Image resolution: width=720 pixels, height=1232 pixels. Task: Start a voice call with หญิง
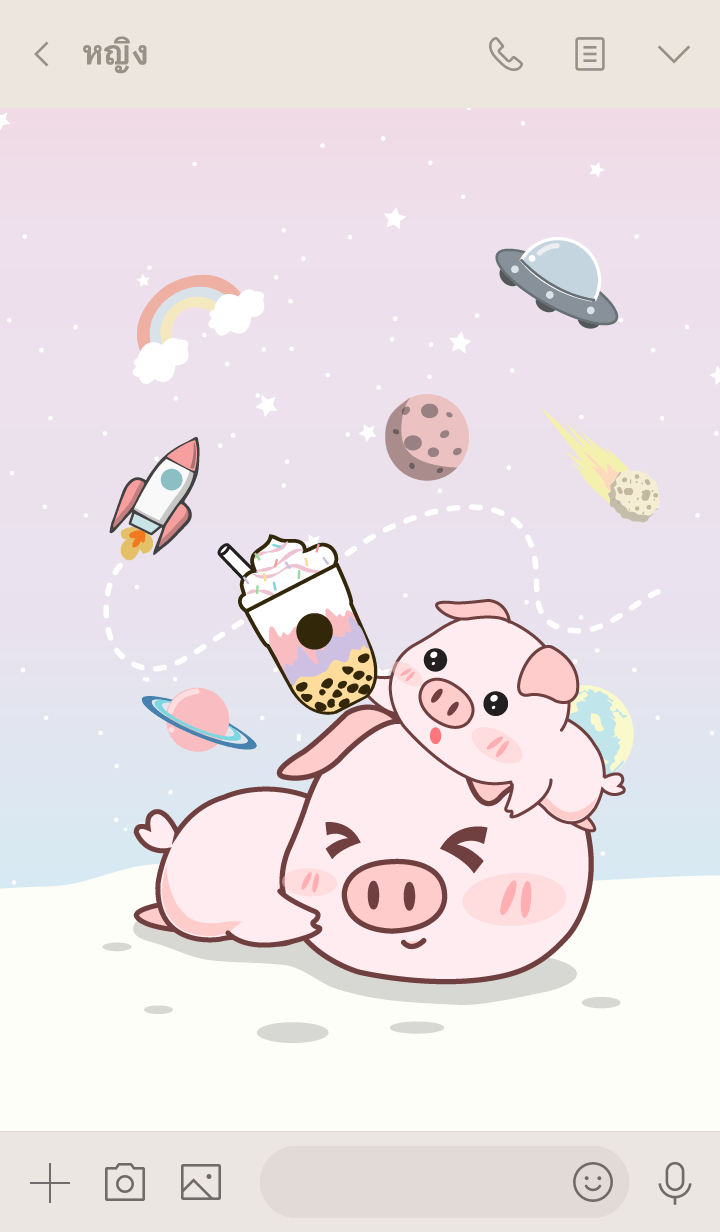click(505, 54)
